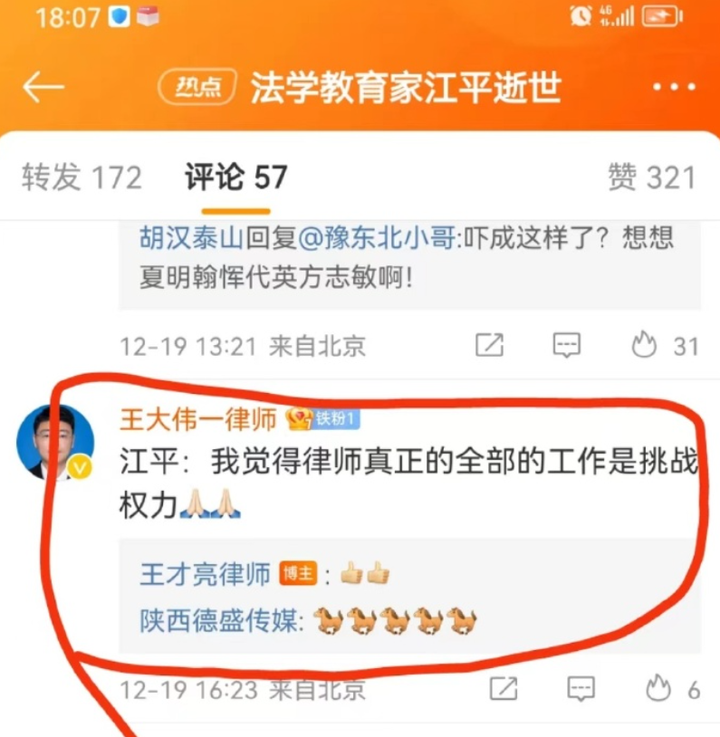720x737 pixels.
Task: Switch to the 赞 321 tab
Action: click(x=651, y=178)
